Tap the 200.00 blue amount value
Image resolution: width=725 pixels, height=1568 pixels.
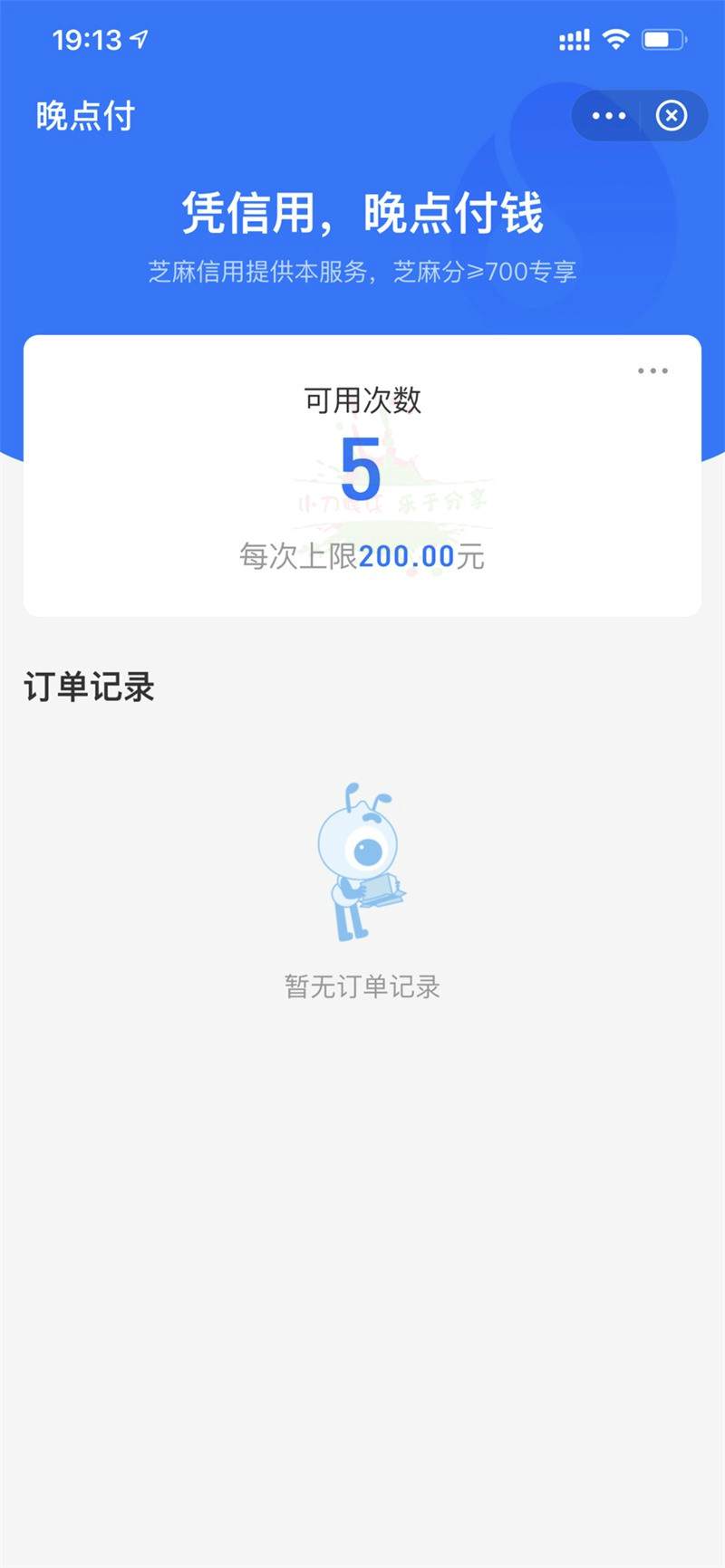tap(405, 555)
